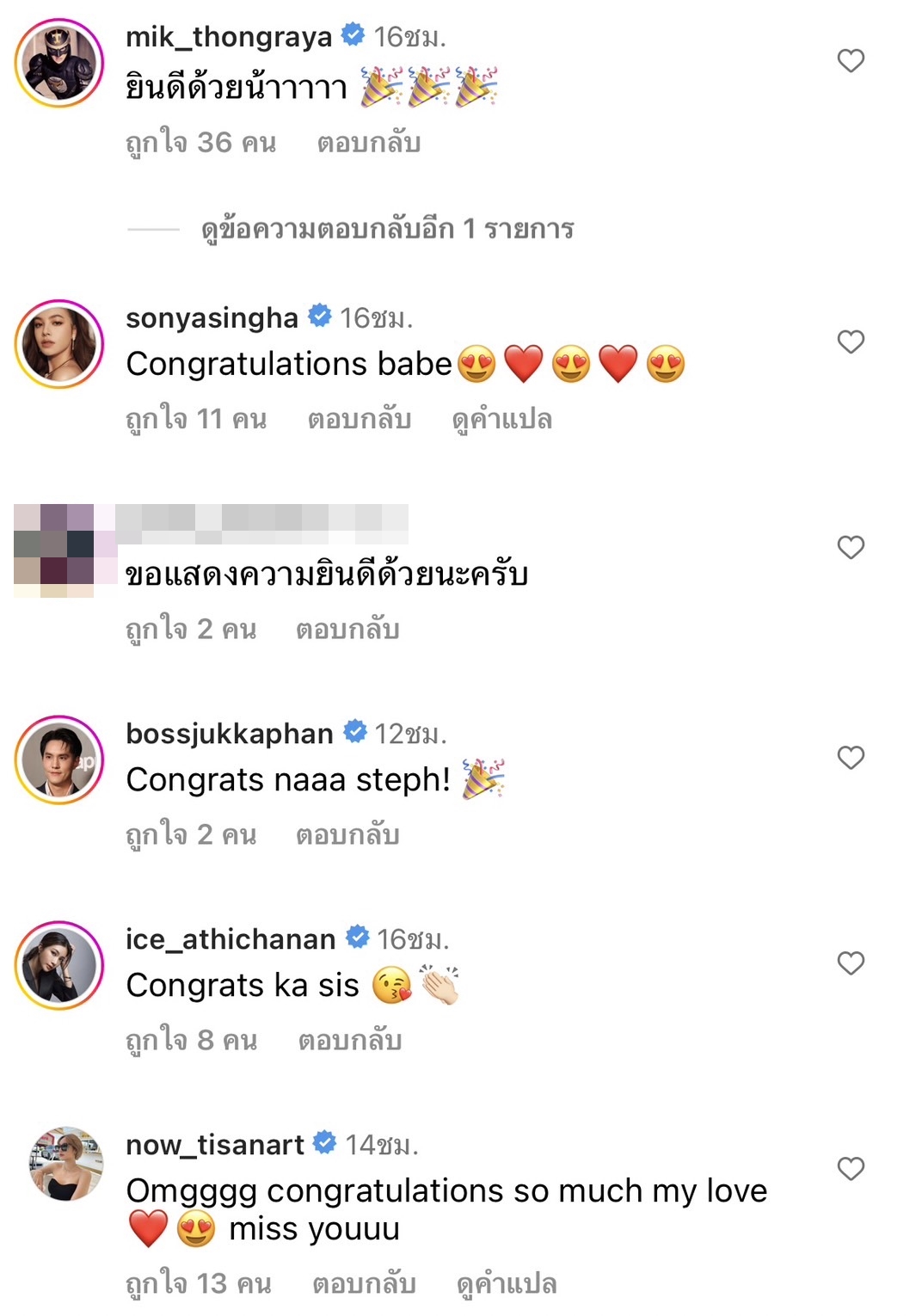The width and height of the screenshot is (922, 1316).
Task: Tap ดูคำแปล under sonyasingha's comment
Action: [501, 419]
